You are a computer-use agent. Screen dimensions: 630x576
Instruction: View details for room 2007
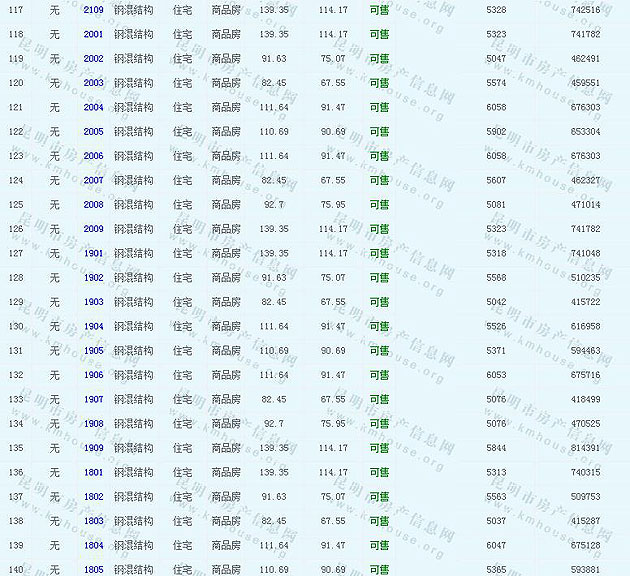[x=93, y=180]
